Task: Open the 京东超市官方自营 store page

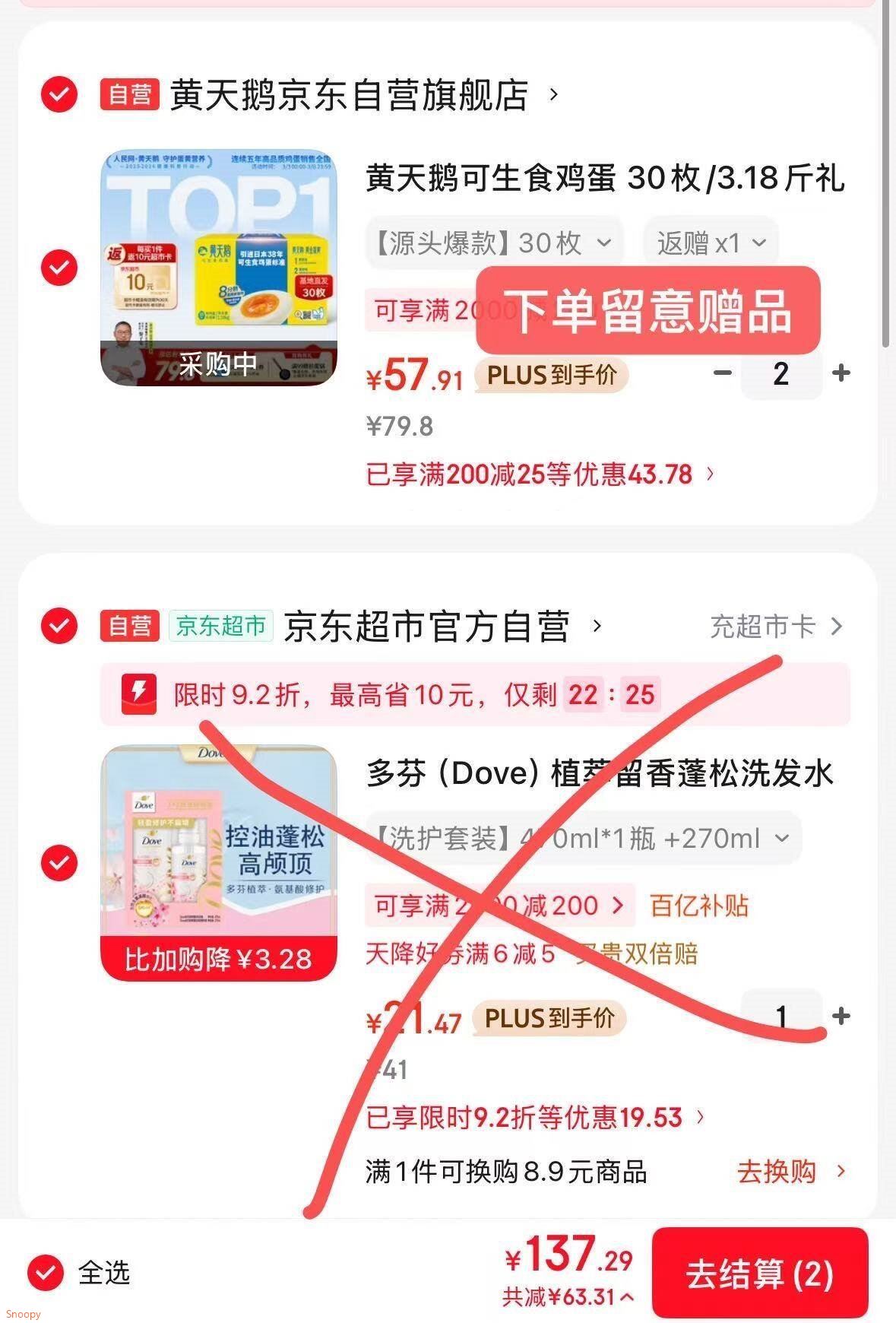Action: (426, 627)
